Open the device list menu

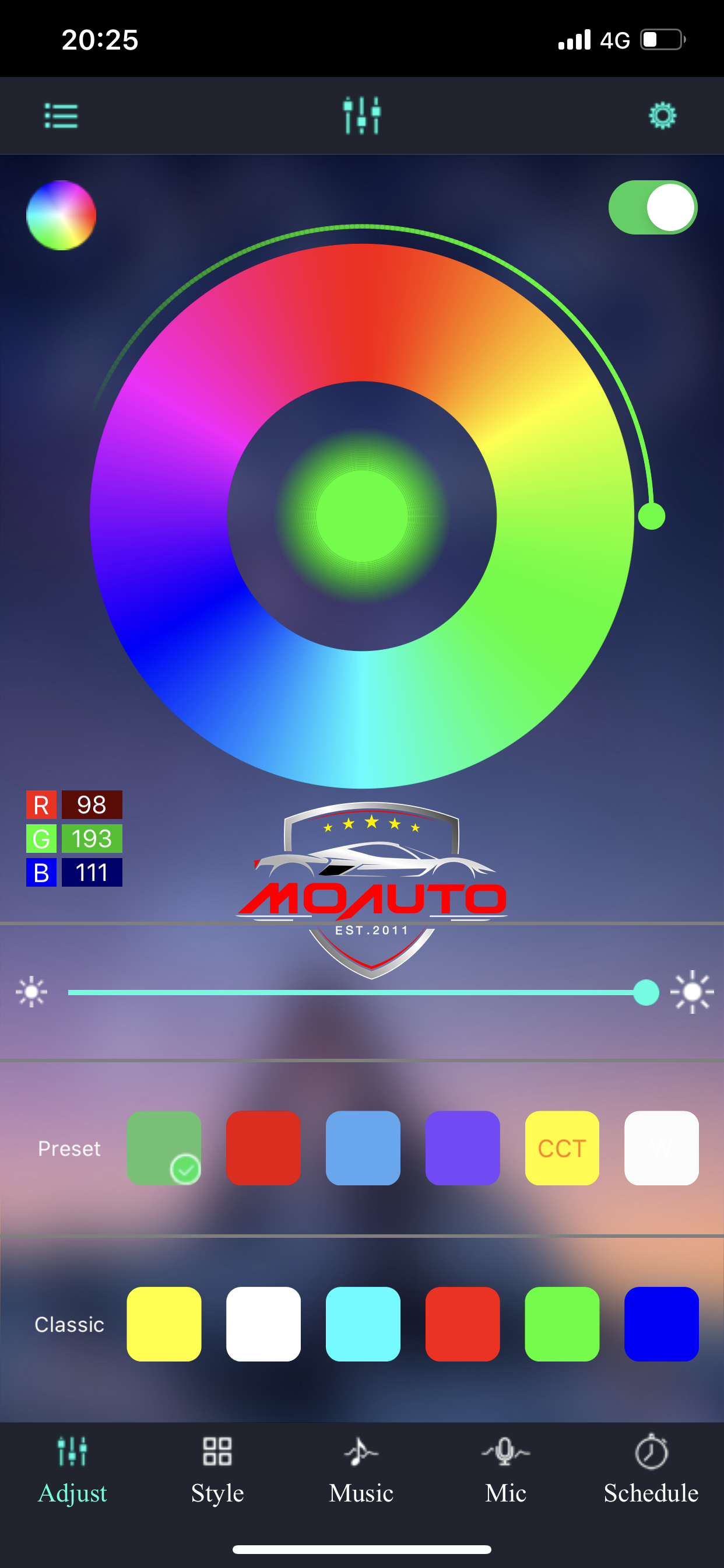(x=61, y=116)
